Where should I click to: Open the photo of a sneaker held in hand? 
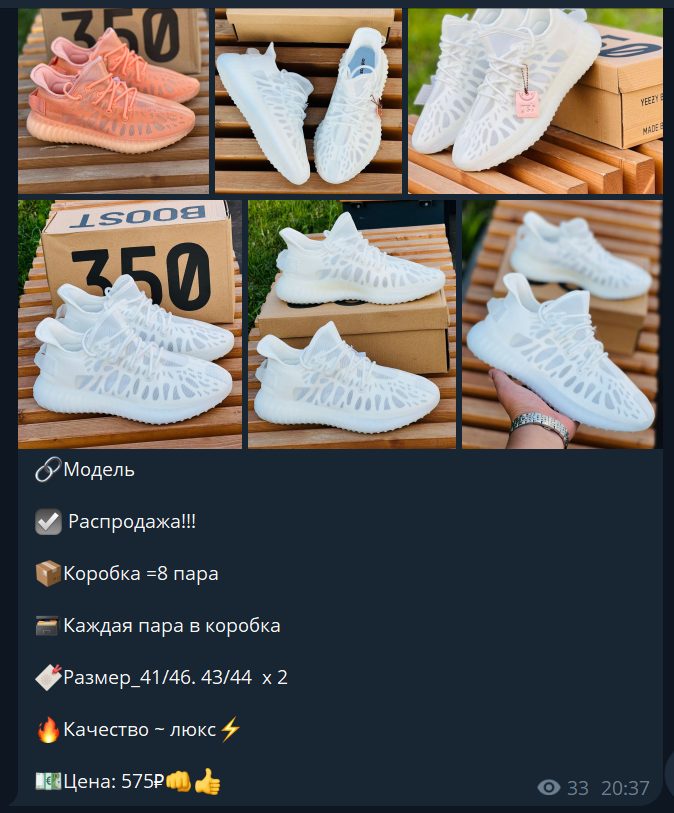point(561,324)
